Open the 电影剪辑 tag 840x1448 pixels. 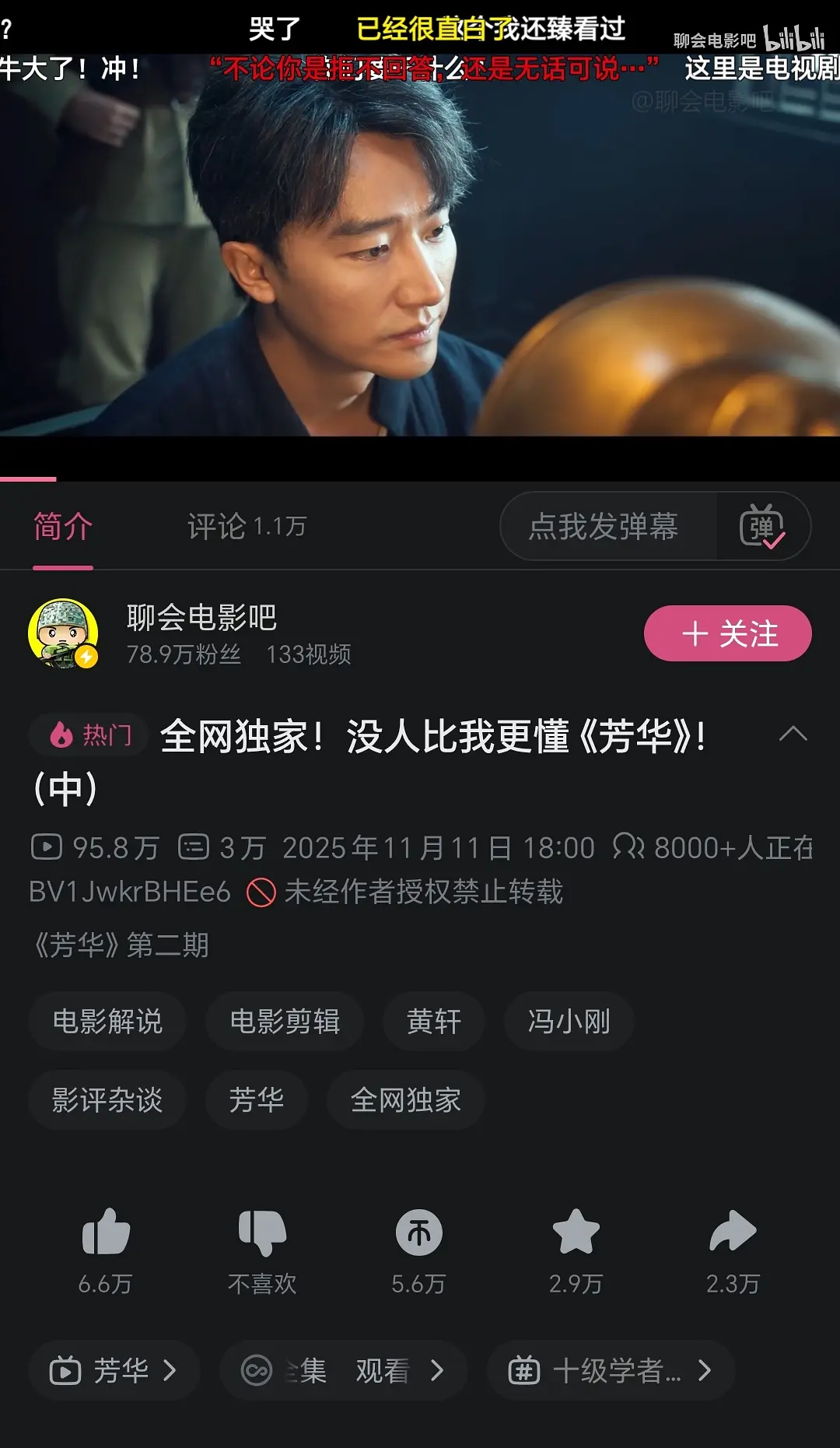285,1022
